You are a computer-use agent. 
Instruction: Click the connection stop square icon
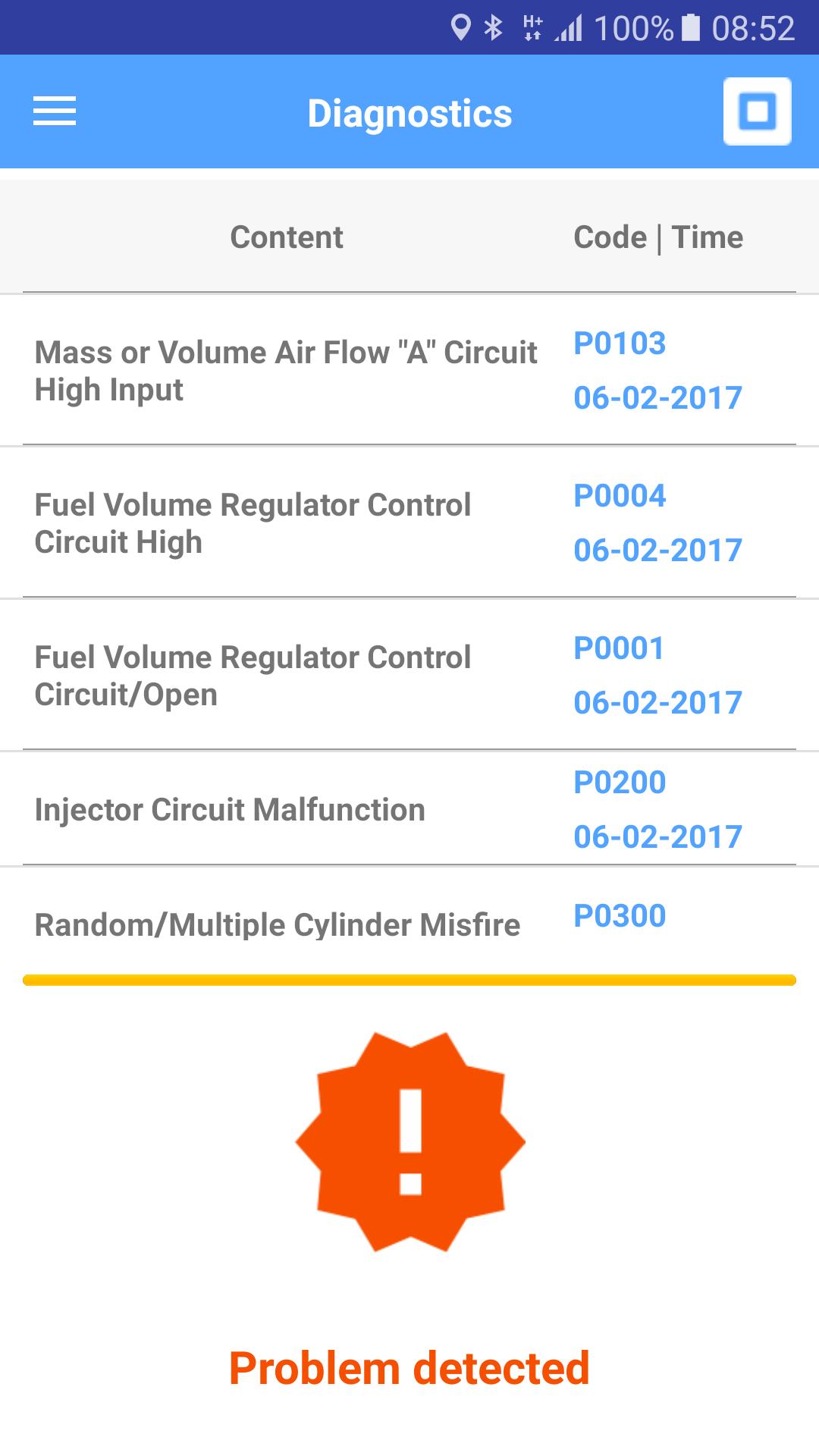[x=755, y=111]
